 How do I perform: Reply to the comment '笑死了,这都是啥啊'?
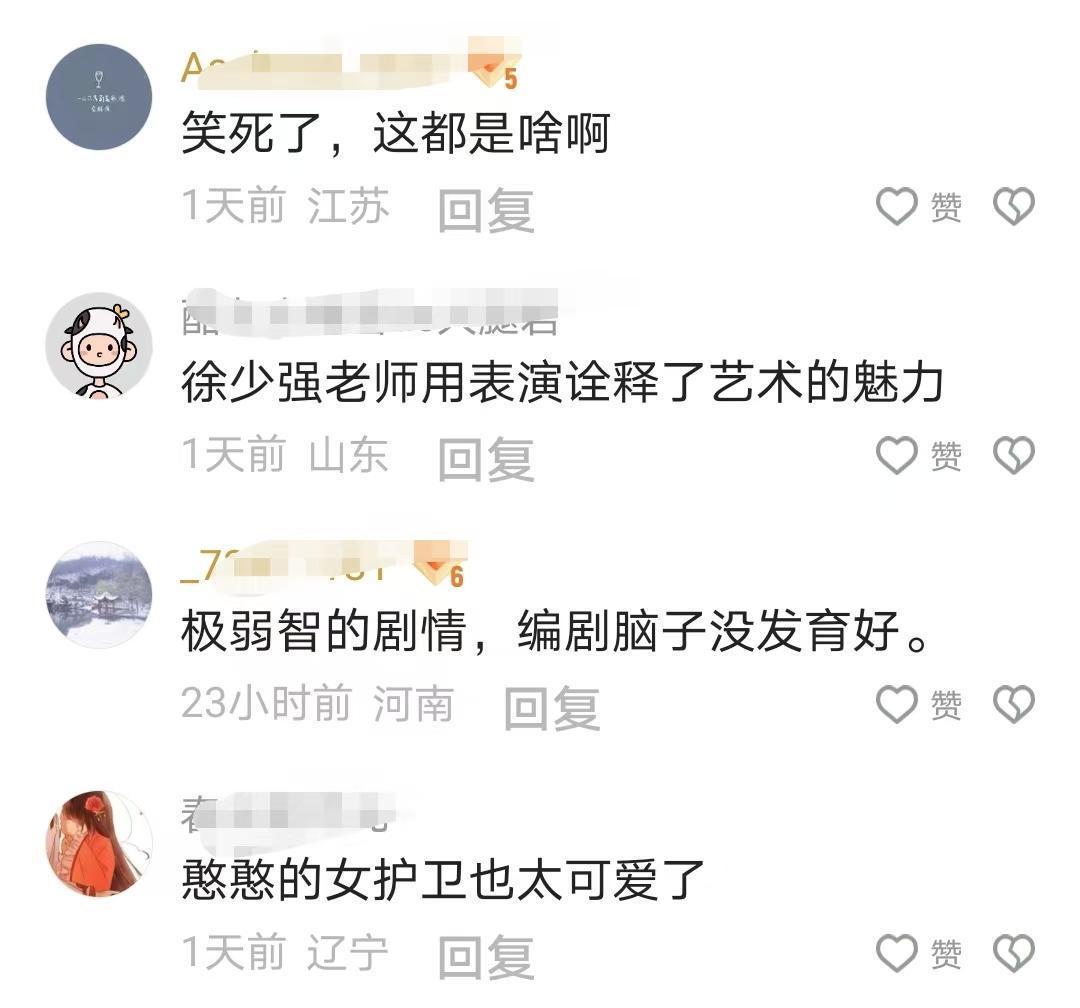pos(486,210)
